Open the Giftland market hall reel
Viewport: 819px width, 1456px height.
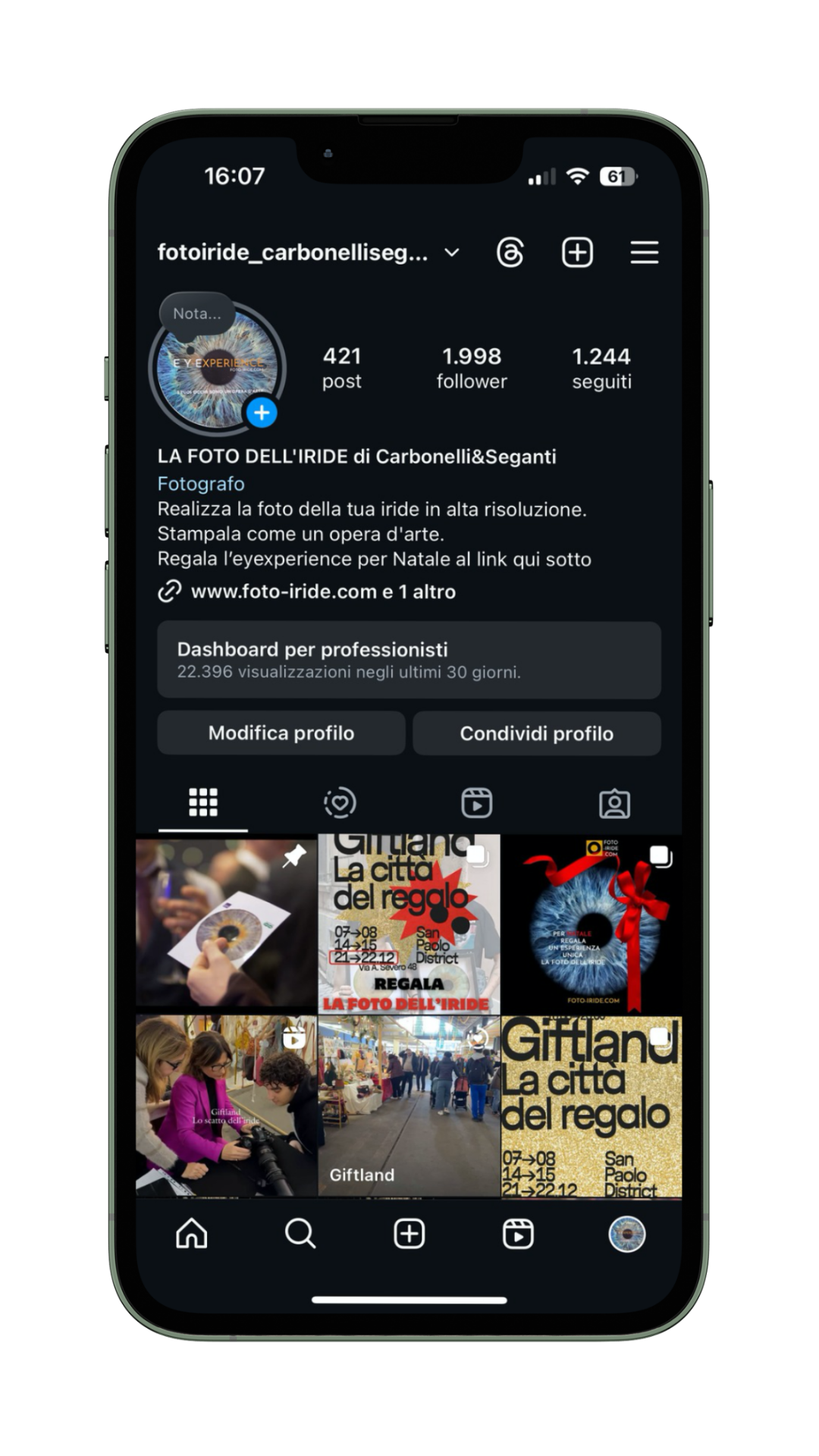(409, 1106)
